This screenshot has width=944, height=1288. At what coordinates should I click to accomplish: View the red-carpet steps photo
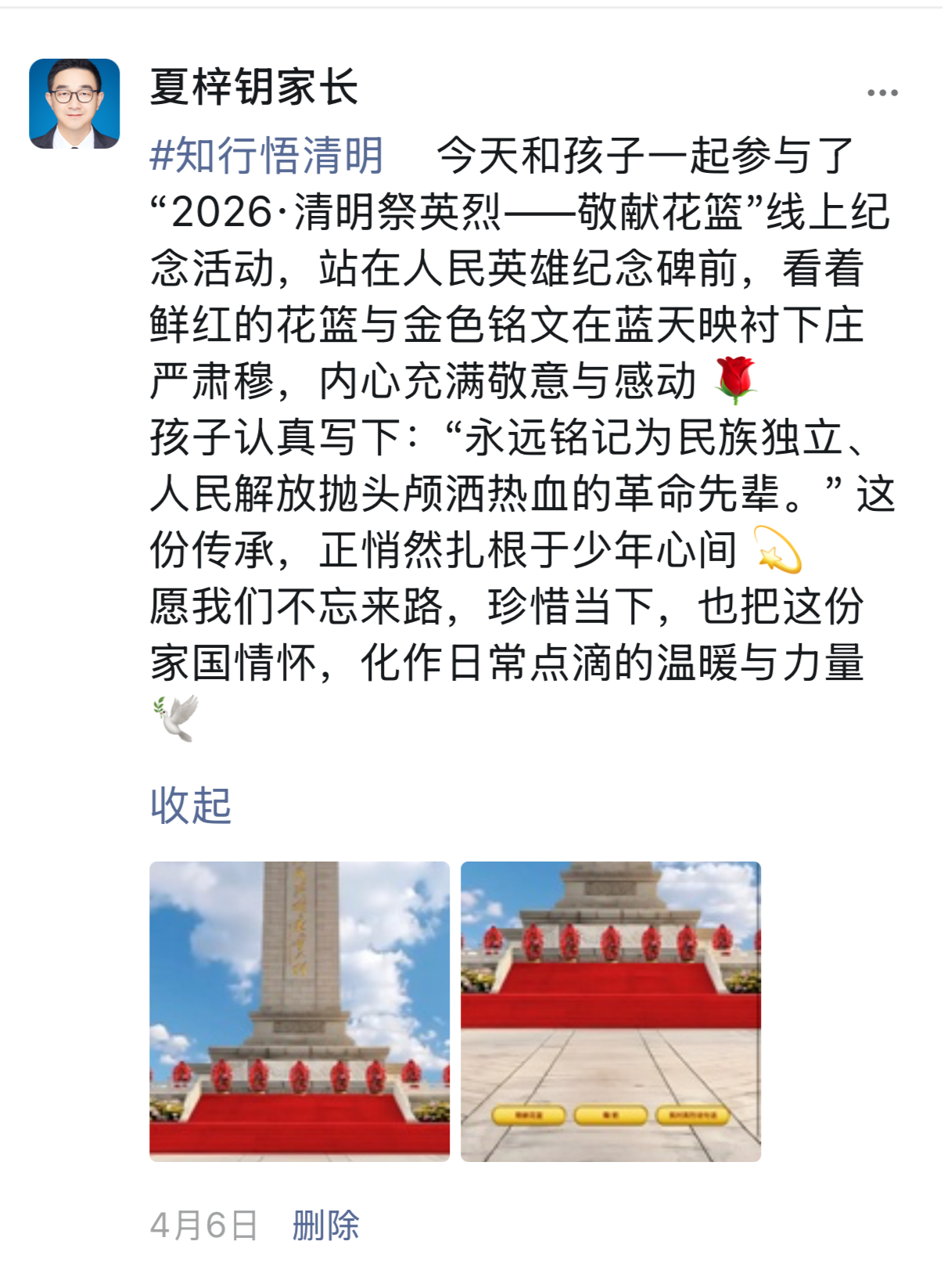pyautogui.click(x=610, y=1011)
